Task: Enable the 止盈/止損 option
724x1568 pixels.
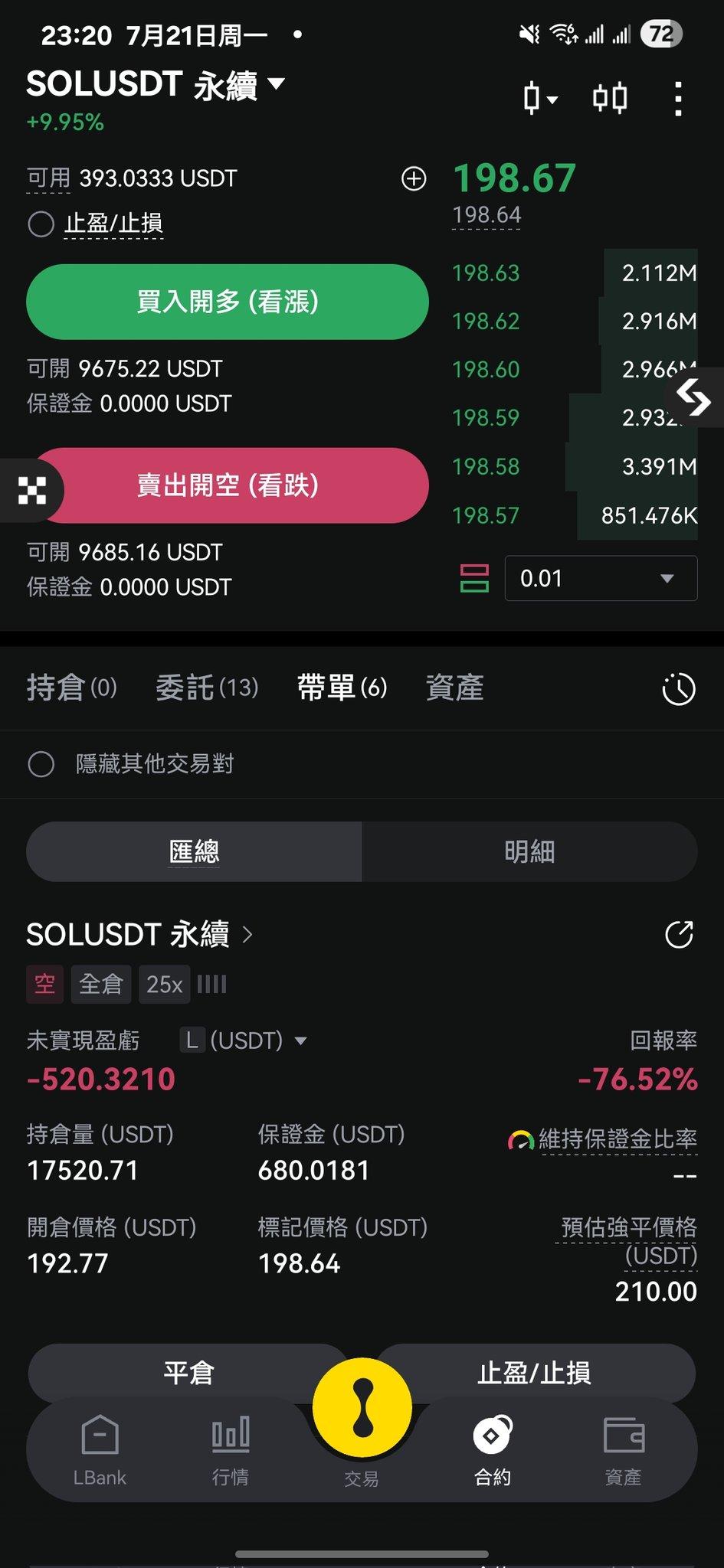Action: [41, 224]
